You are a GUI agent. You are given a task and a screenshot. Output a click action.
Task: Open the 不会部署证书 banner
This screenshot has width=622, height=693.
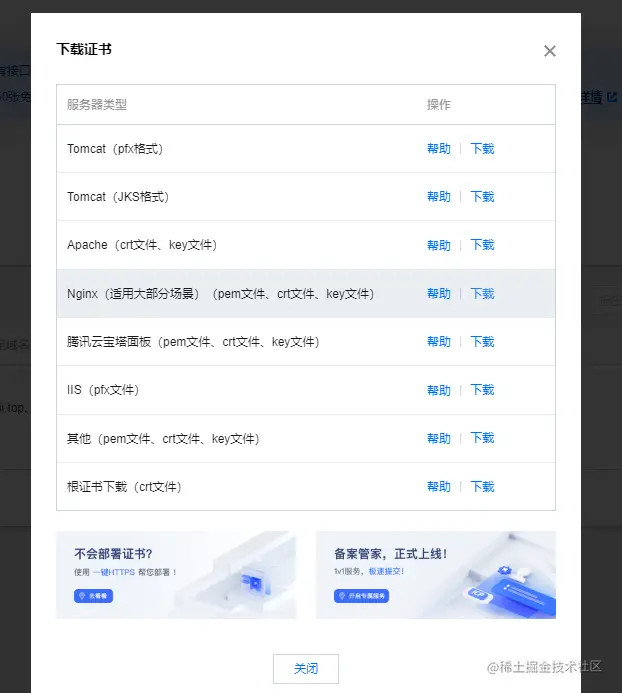176,575
